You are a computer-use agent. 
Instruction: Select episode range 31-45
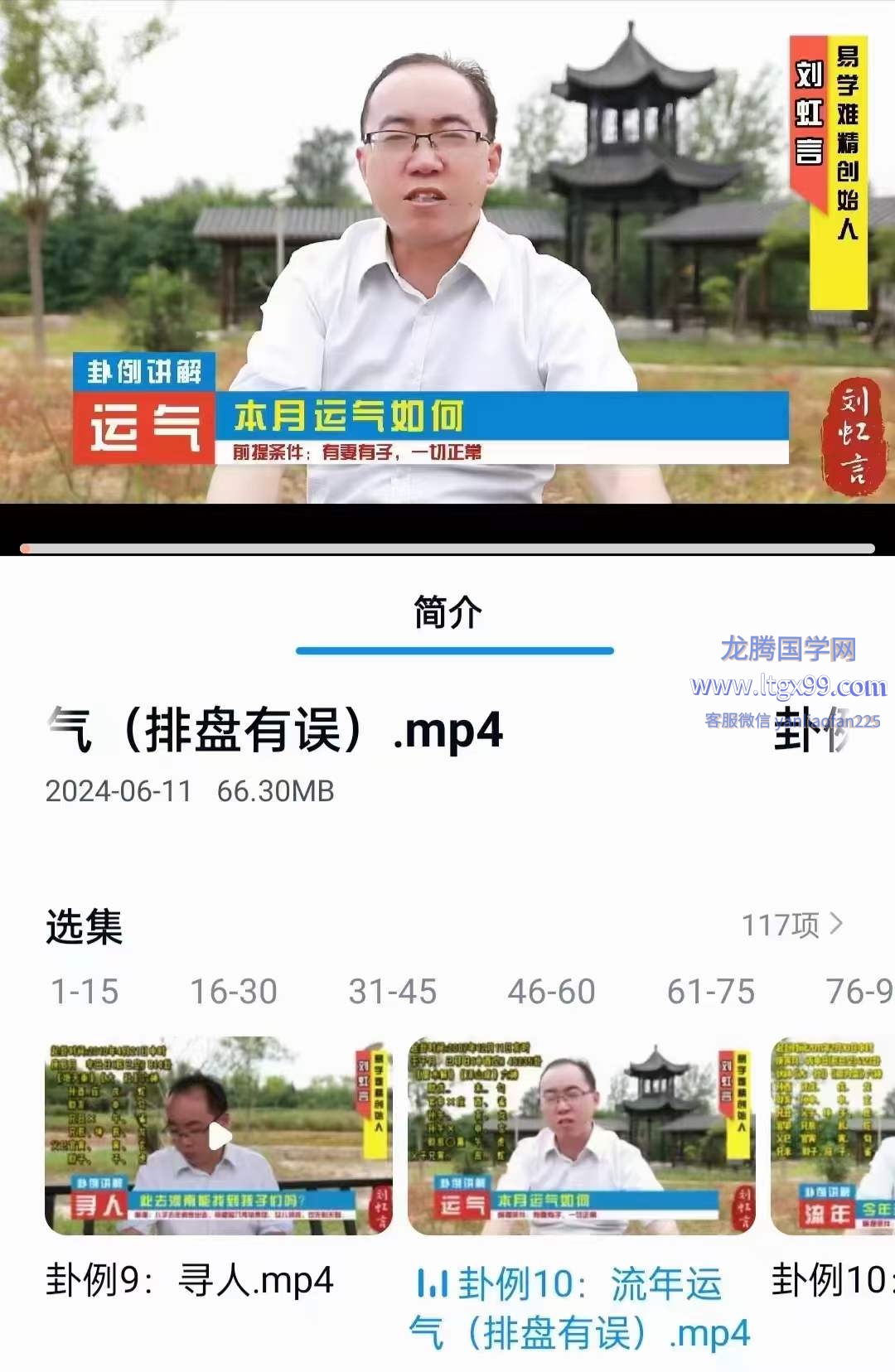pos(392,992)
